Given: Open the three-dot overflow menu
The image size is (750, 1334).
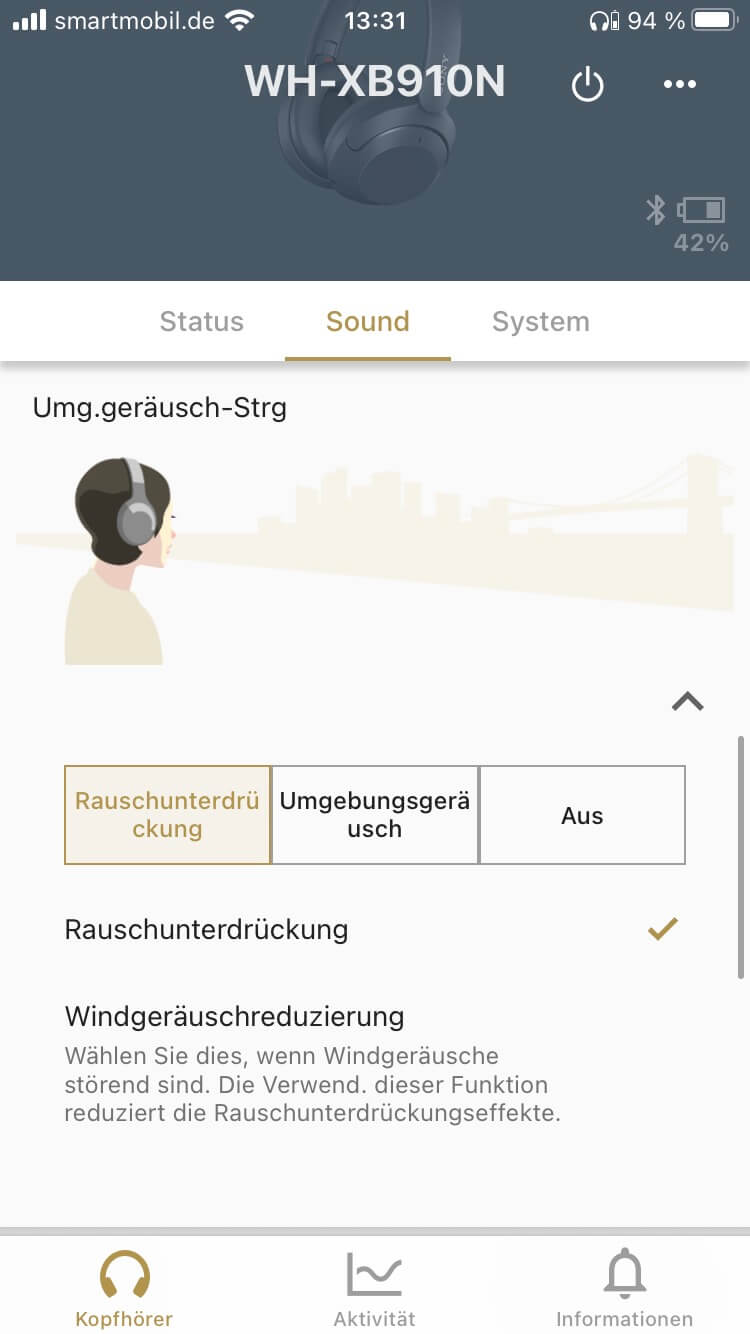Looking at the screenshot, I should click(680, 85).
